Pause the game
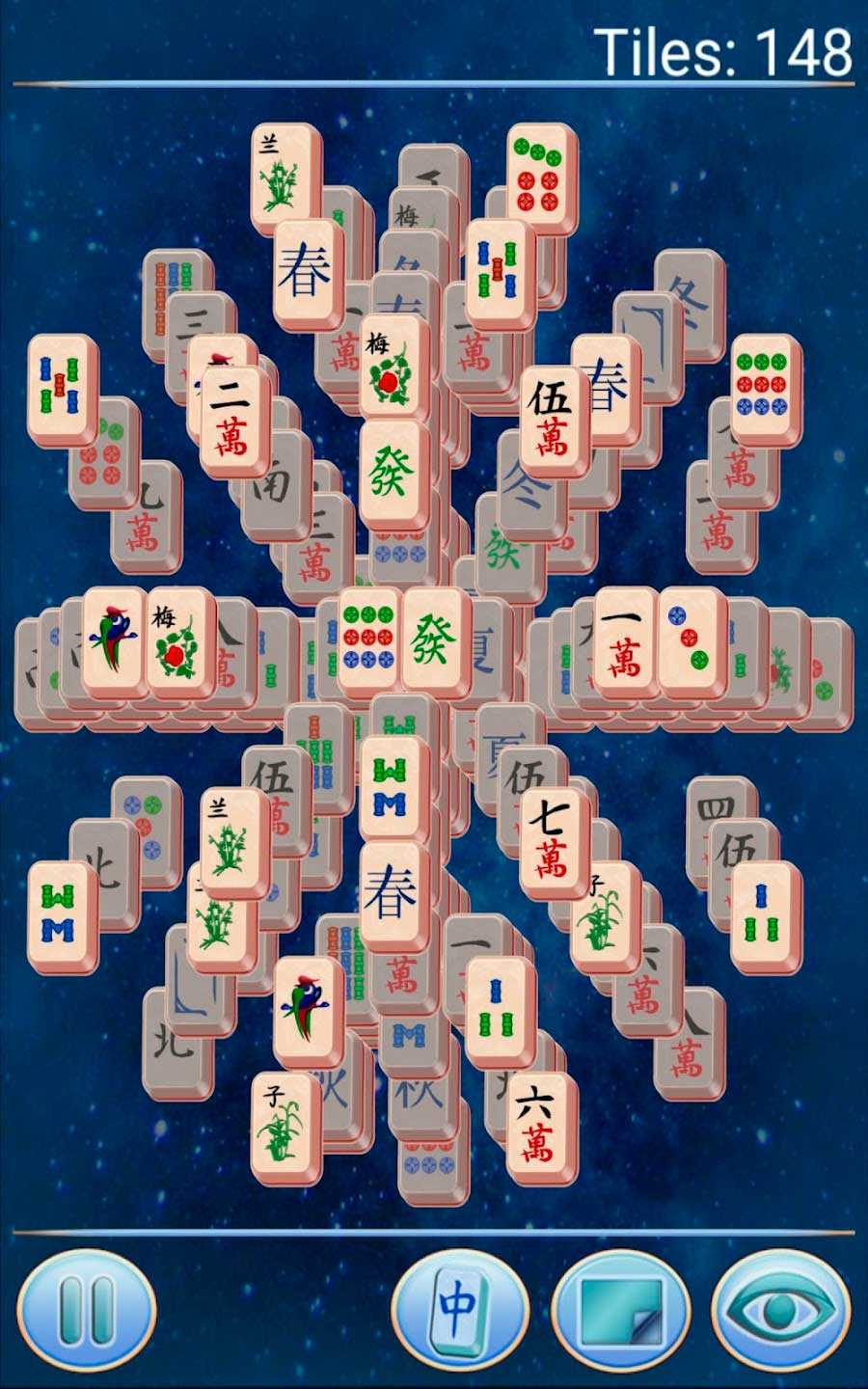Image resolution: width=868 pixels, height=1389 pixels. coord(87,1309)
